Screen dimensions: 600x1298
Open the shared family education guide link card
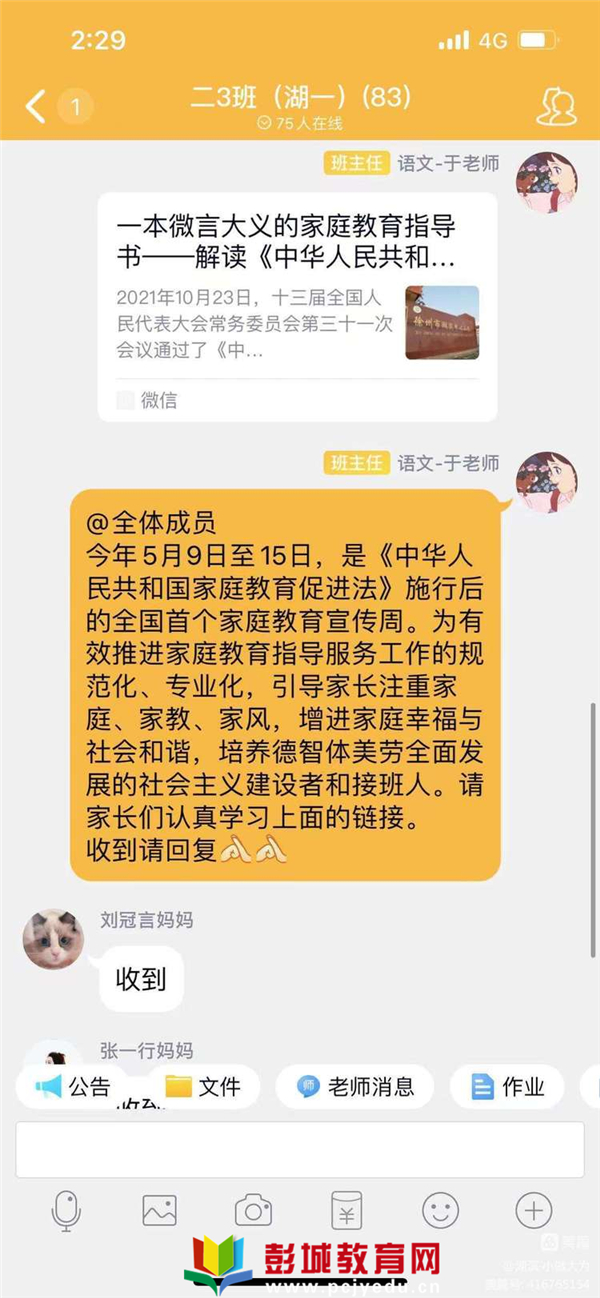(297, 306)
